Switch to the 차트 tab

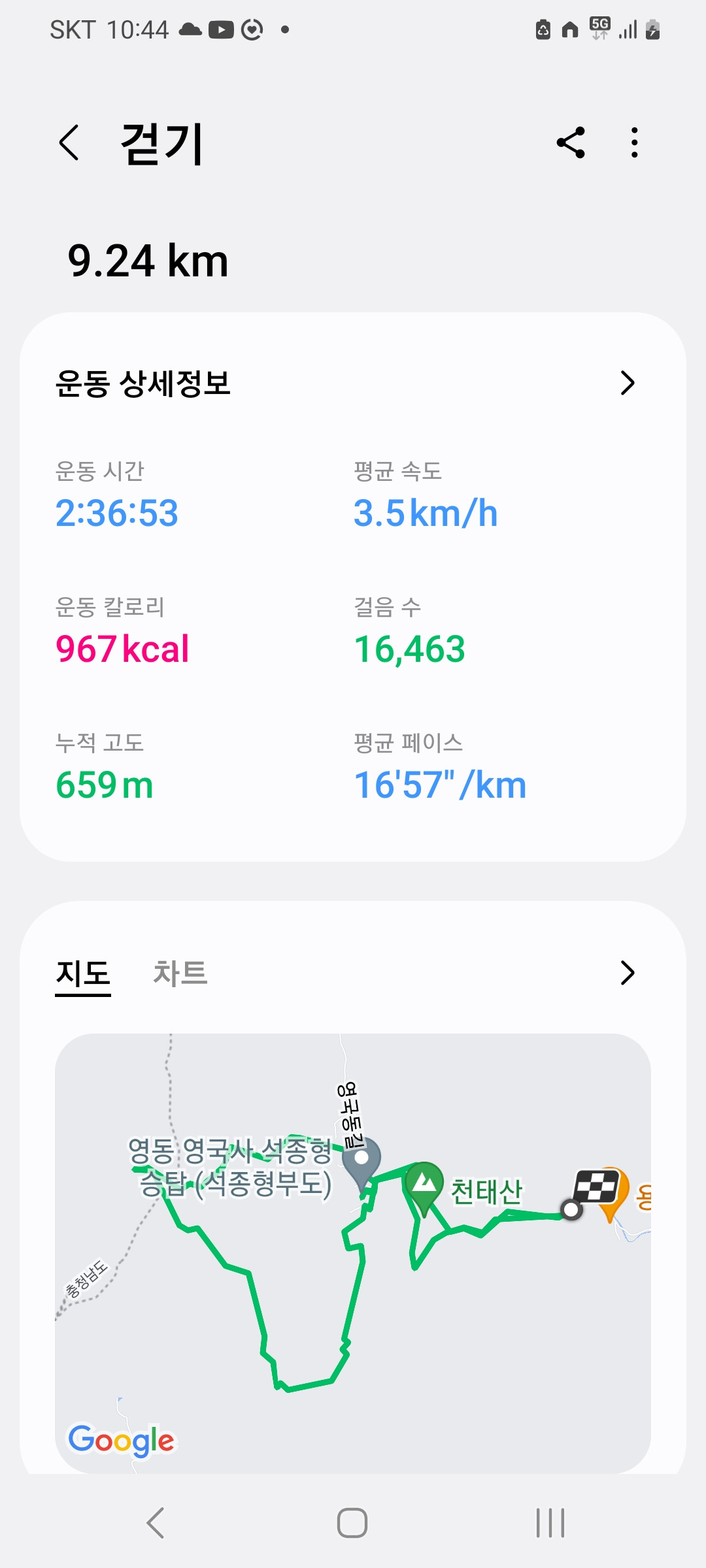tap(180, 973)
